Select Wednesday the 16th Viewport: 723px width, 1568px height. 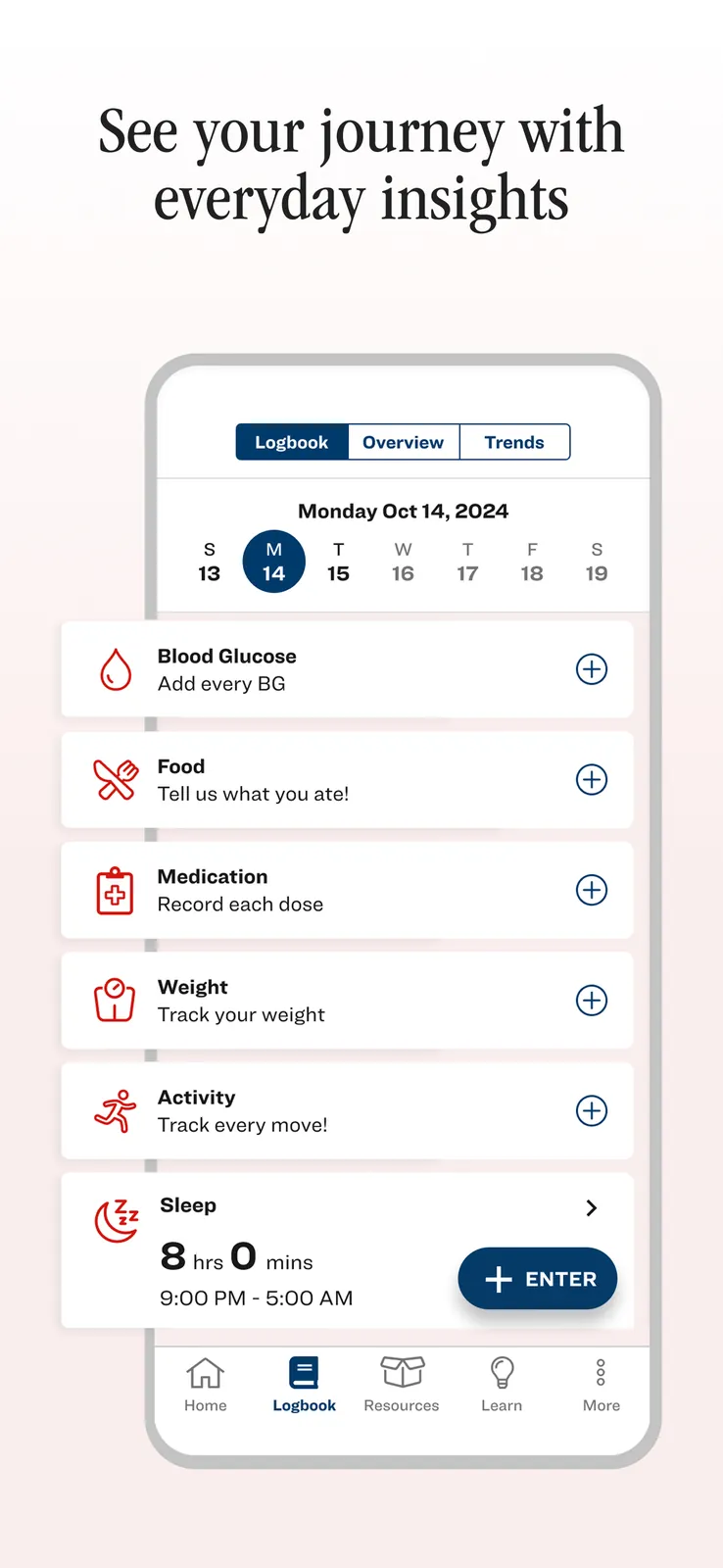point(403,561)
